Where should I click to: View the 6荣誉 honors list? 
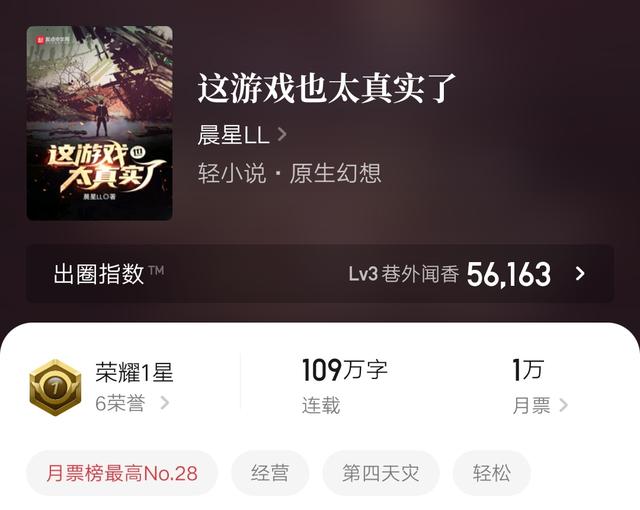(132, 404)
